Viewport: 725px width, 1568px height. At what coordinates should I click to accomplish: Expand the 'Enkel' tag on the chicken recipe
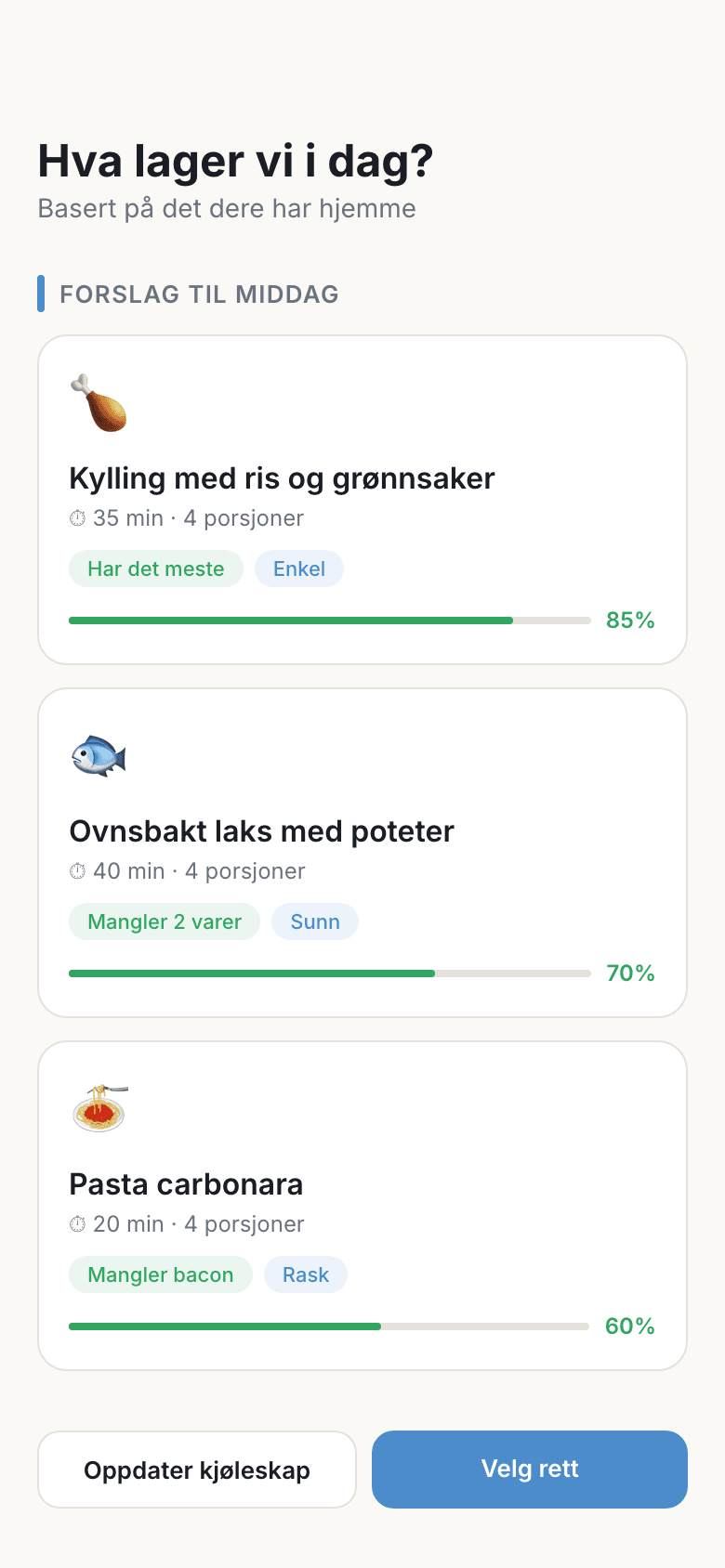pos(299,568)
